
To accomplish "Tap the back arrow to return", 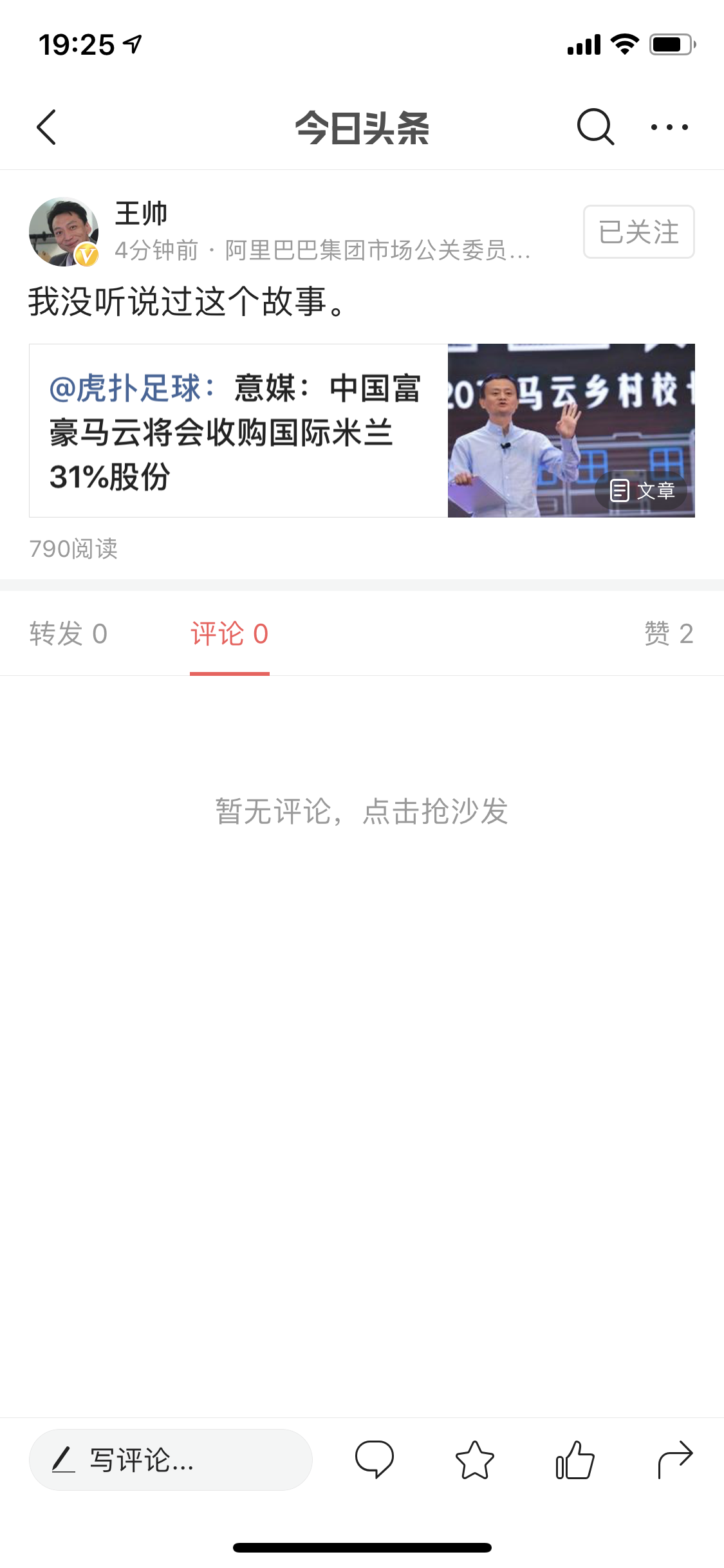I will [46, 126].
